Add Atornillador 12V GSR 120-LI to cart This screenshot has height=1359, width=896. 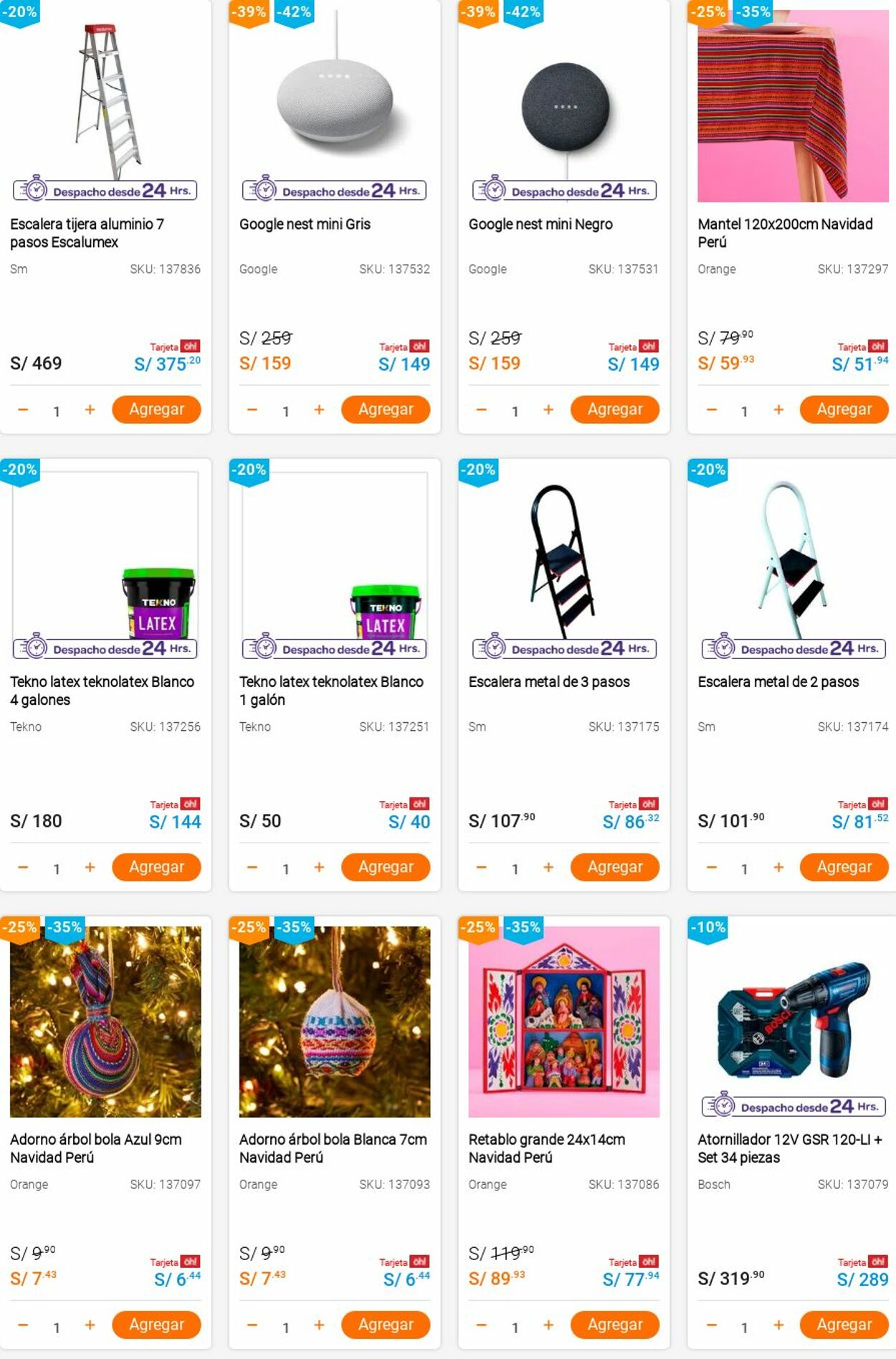coord(844,1325)
